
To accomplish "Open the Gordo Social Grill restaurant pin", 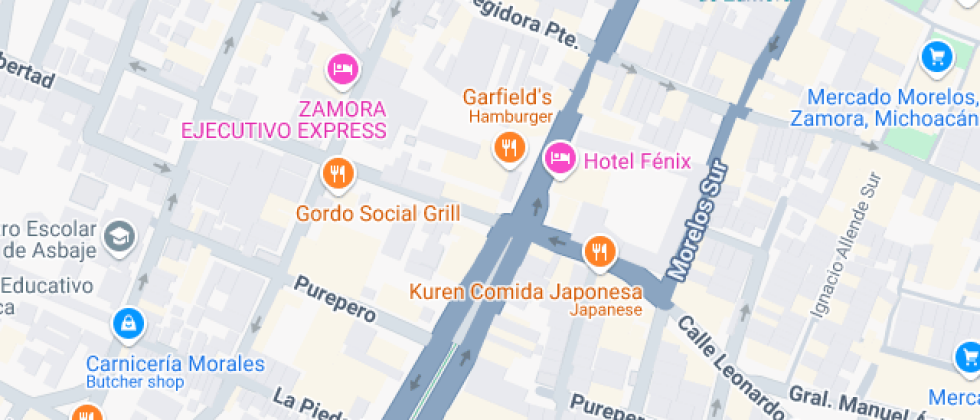I will pyautogui.click(x=338, y=174).
